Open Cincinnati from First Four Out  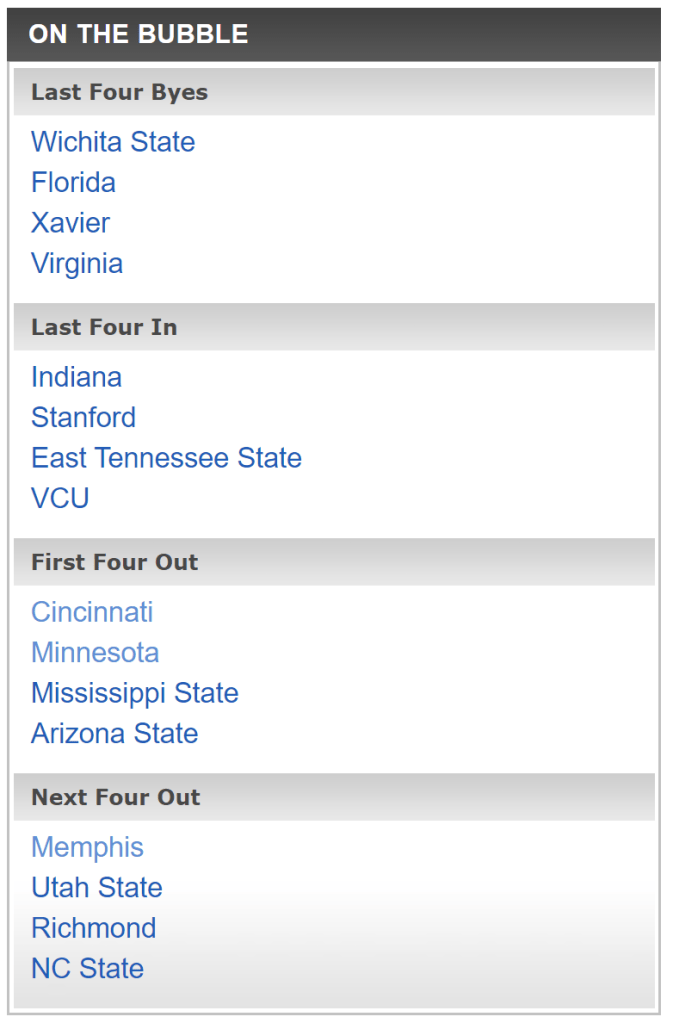click(x=92, y=612)
